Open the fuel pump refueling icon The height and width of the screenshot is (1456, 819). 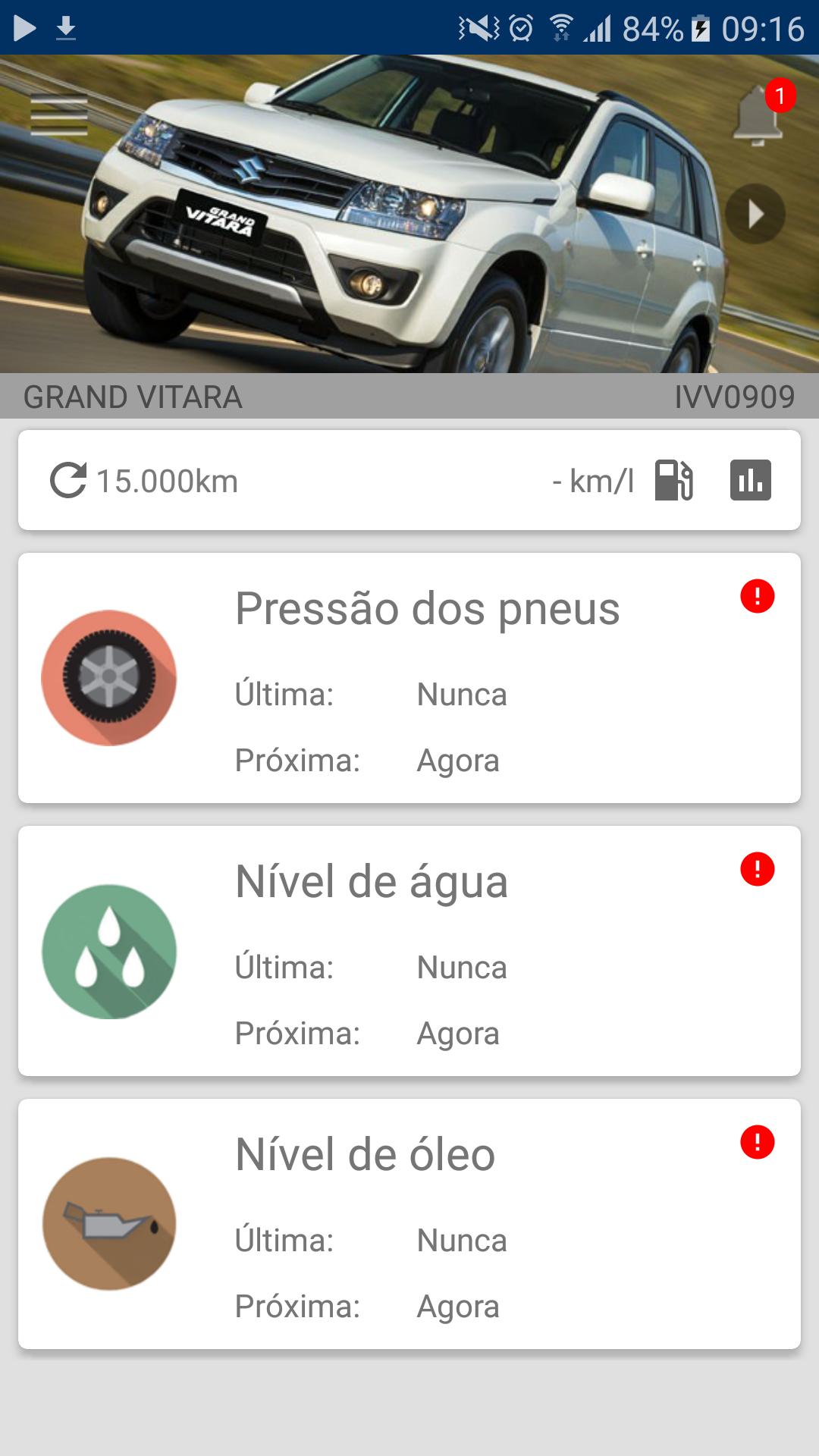673,480
